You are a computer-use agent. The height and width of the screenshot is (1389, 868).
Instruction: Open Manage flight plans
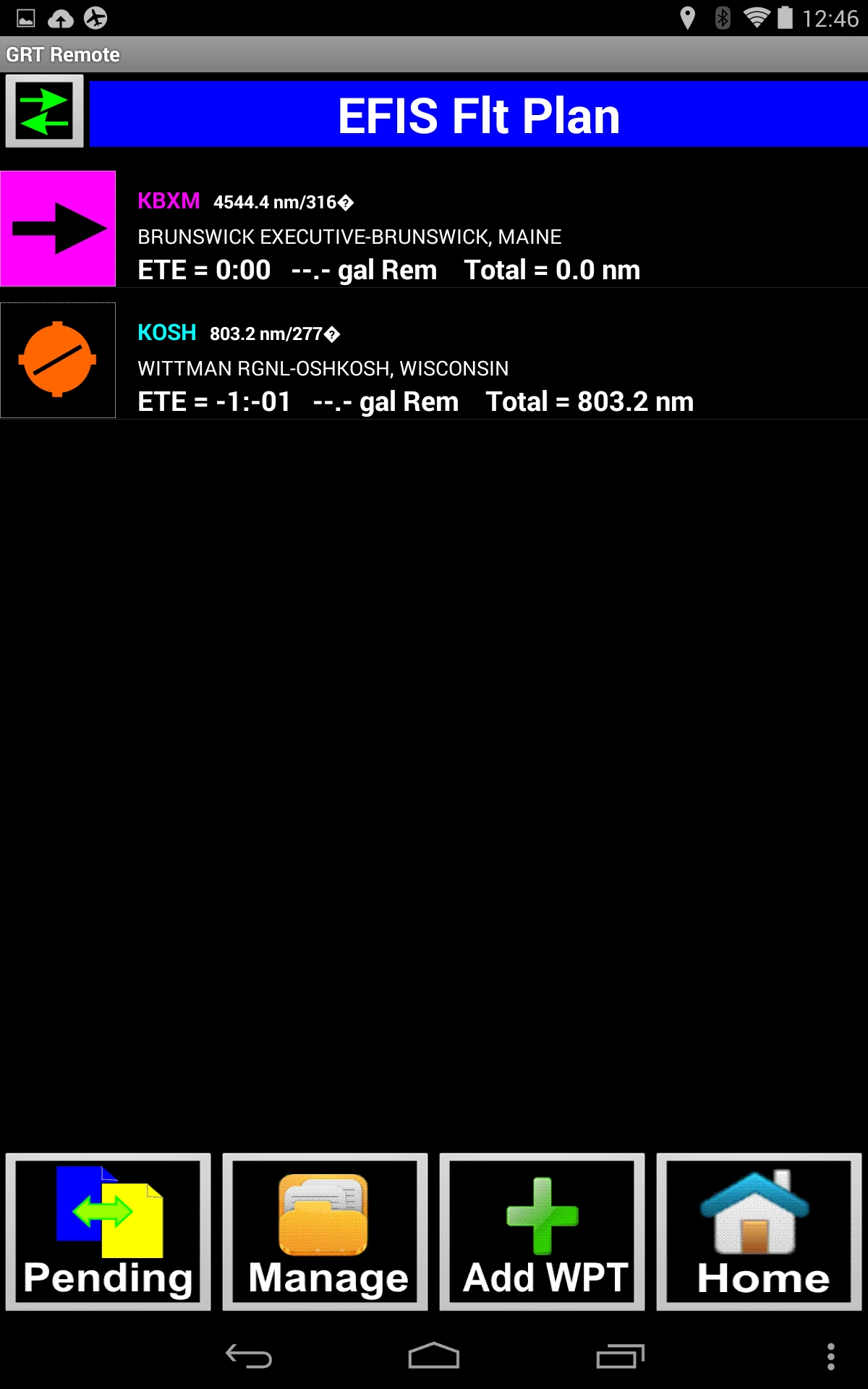point(325,1231)
